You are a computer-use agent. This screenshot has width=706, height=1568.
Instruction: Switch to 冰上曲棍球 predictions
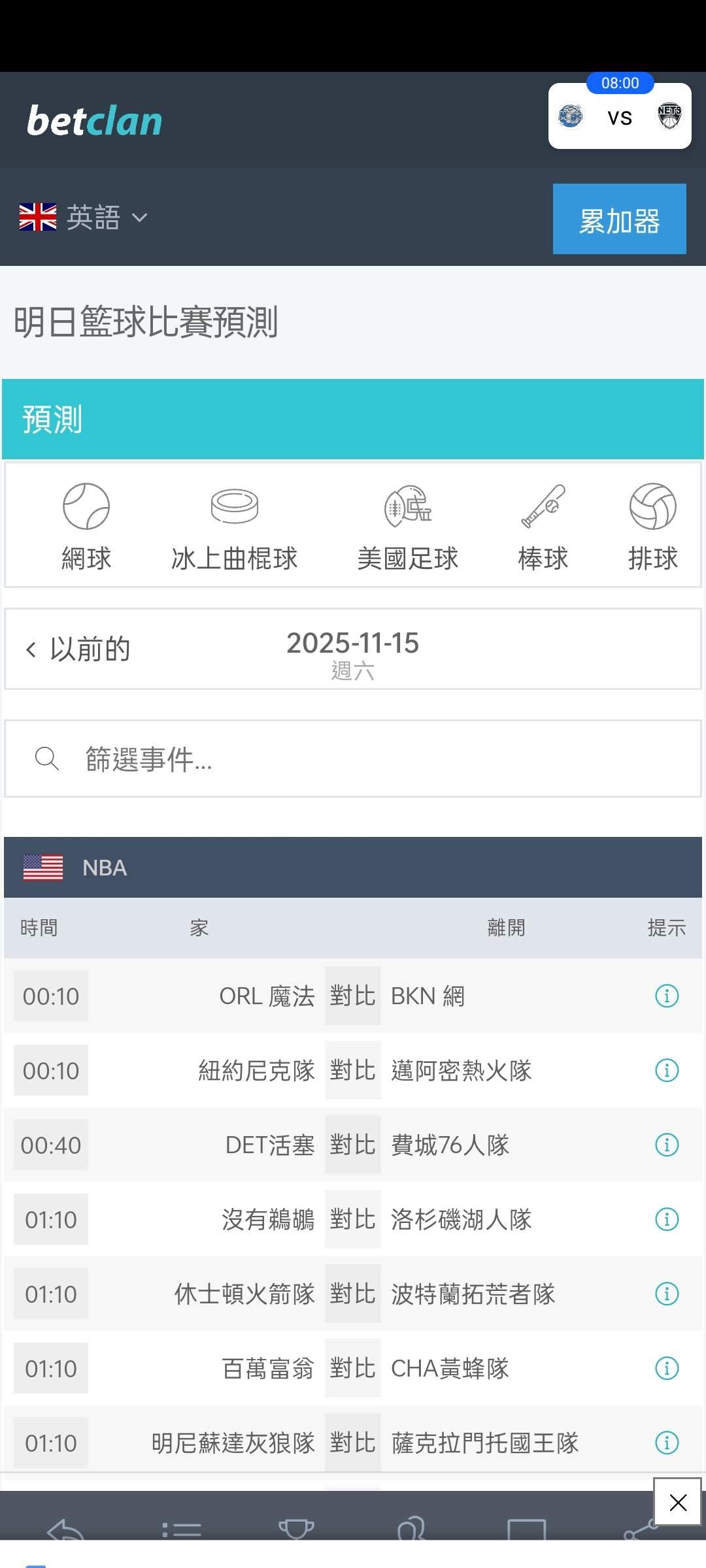click(x=234, y=526)
